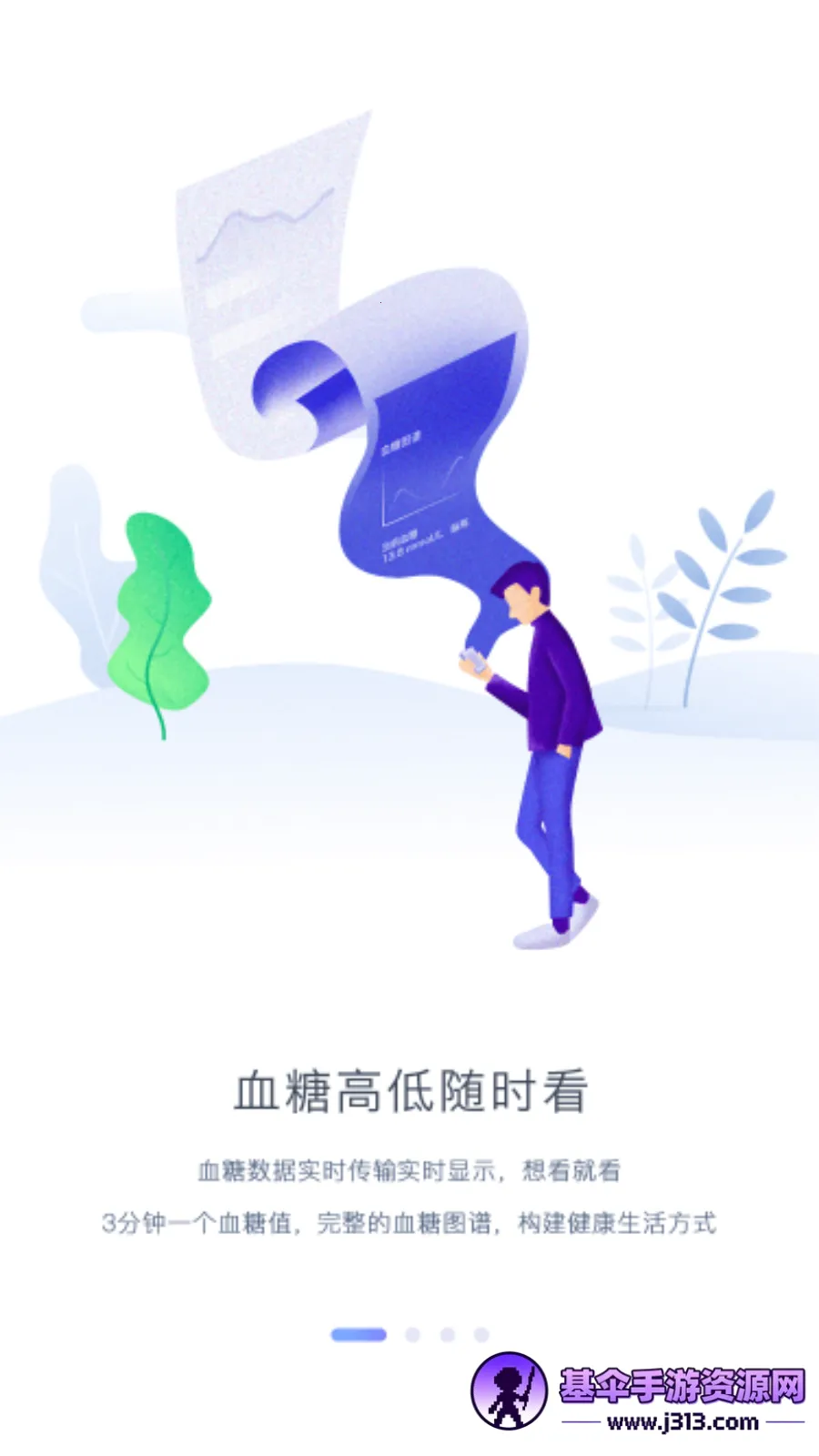
Task: Jump to the second onboarding page dot
Action: pos(412,1335)
